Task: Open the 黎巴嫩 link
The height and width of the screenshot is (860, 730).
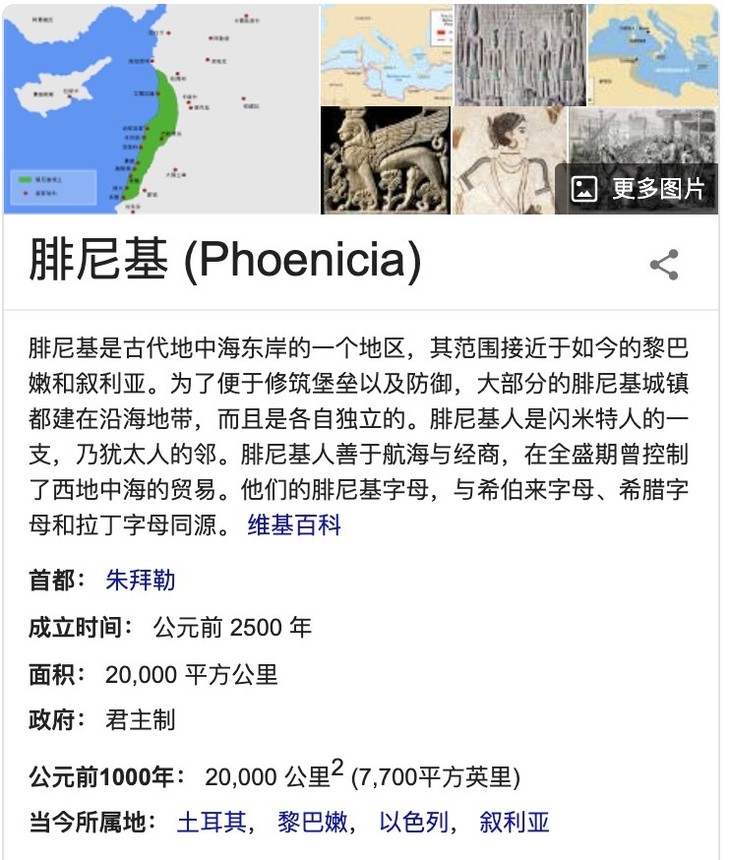Action: click(x=313, y=823)
